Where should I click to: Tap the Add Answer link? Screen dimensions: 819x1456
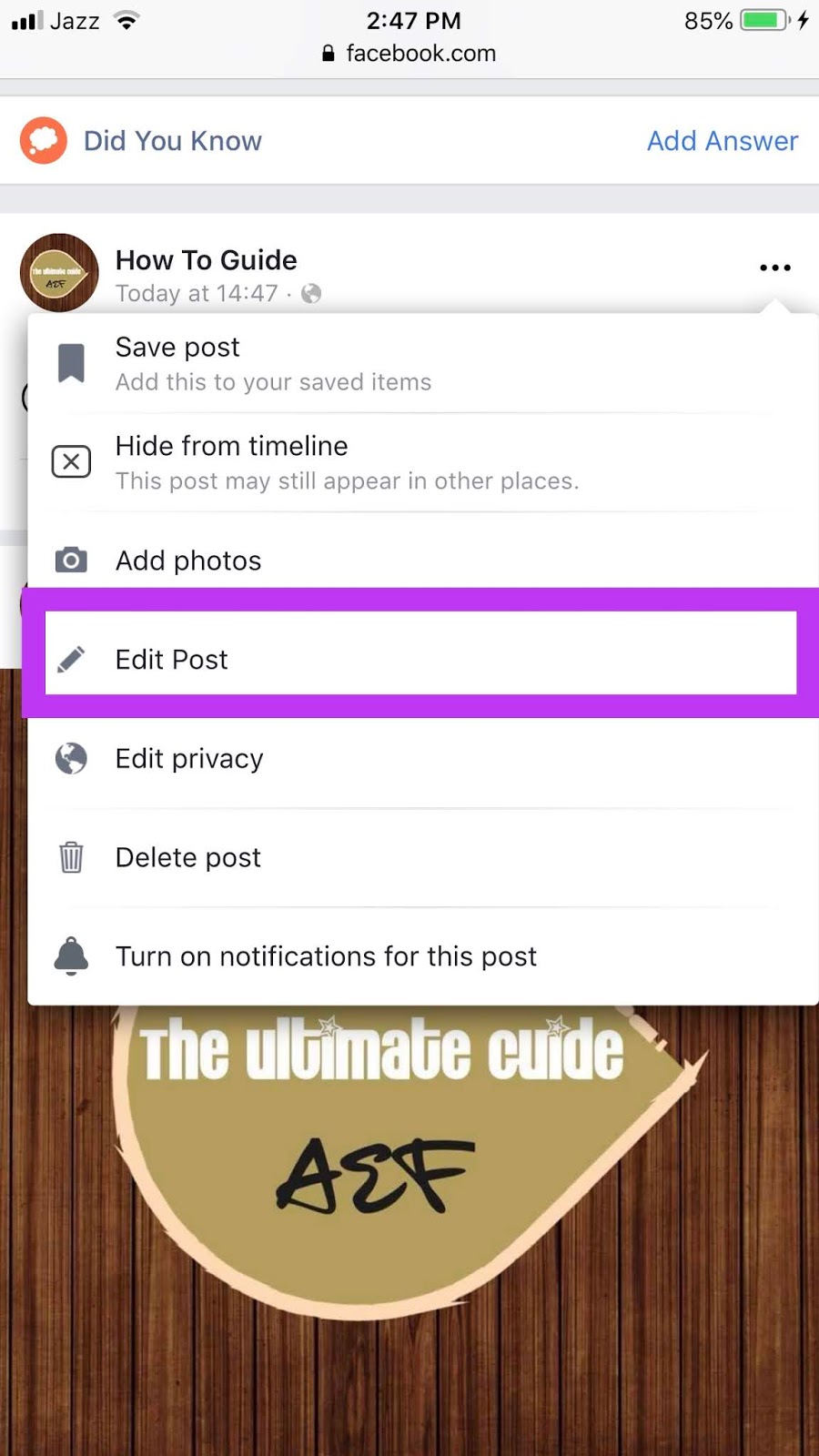tap(723, 141)
